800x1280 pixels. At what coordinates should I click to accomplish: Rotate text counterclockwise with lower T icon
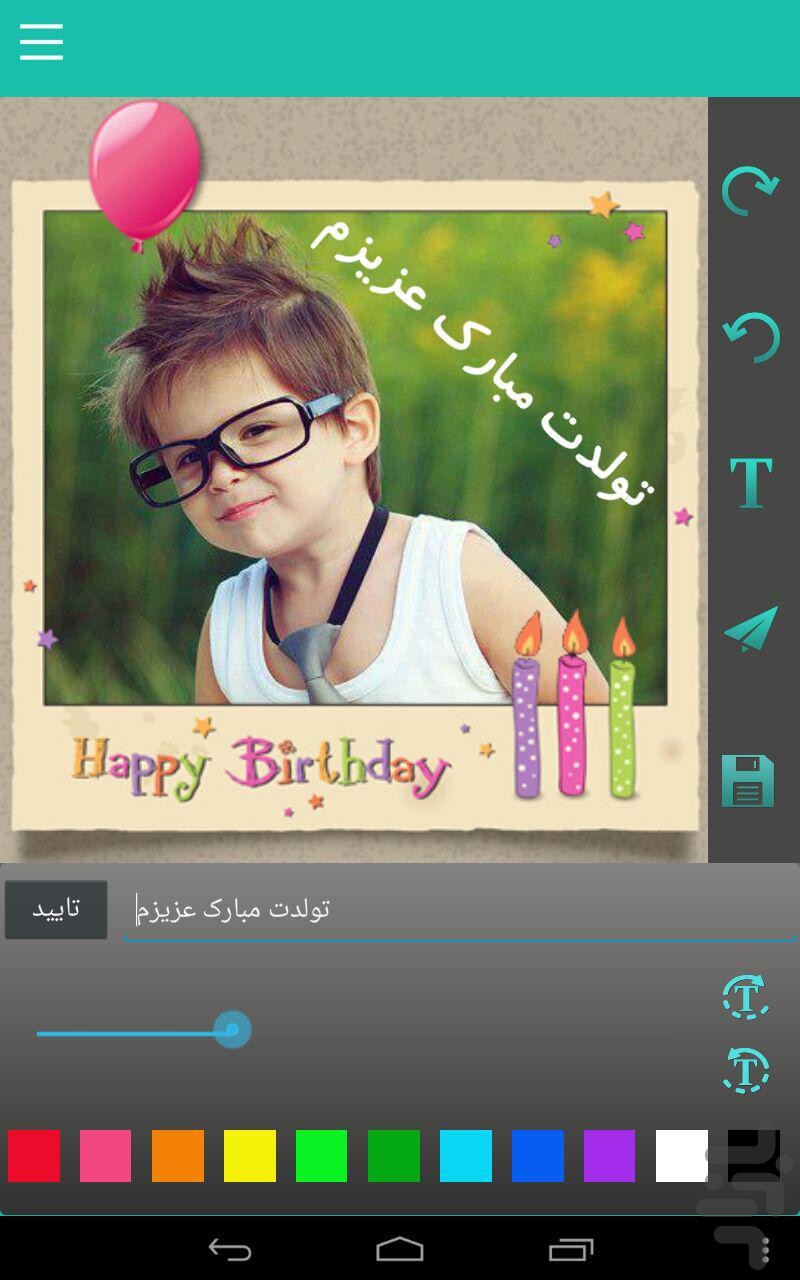746,1070
